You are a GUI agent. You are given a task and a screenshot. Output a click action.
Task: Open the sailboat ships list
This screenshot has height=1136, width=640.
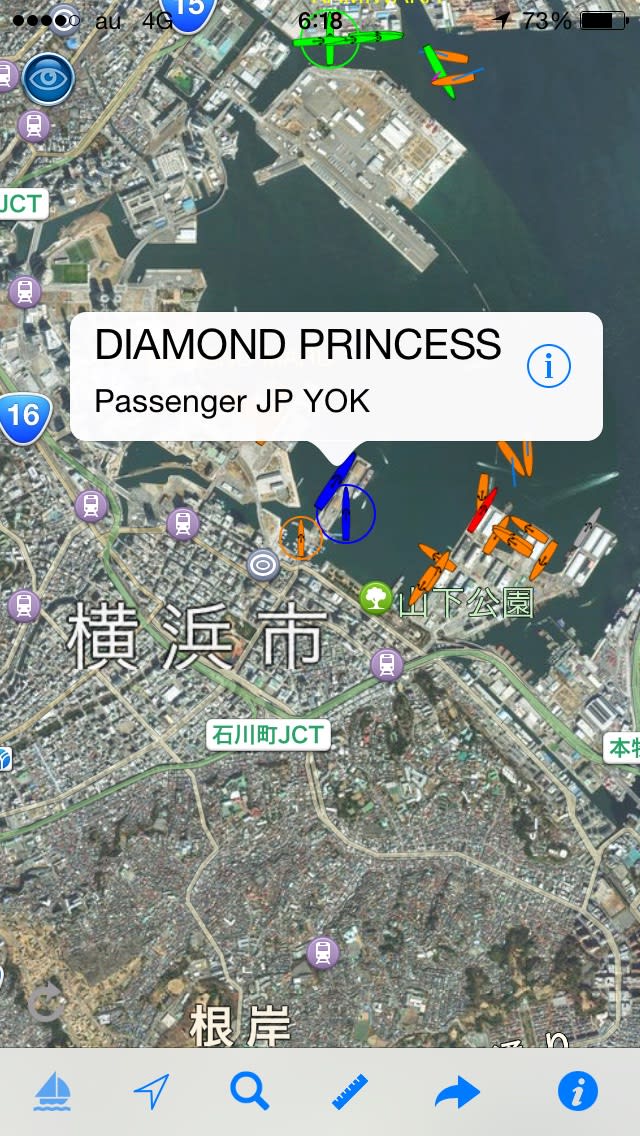coord(52,1092)
